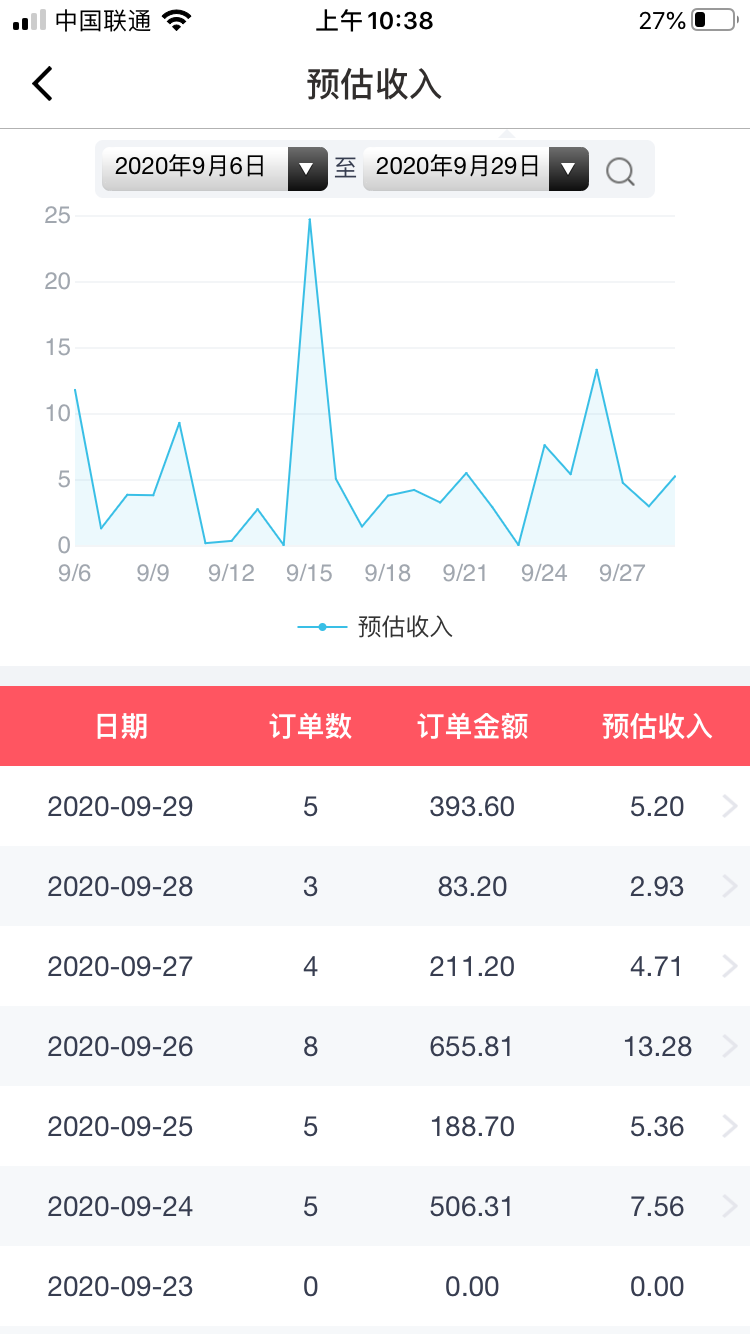Click the back arrow icon
750x1334 pixels.
[x=42, y=83]
